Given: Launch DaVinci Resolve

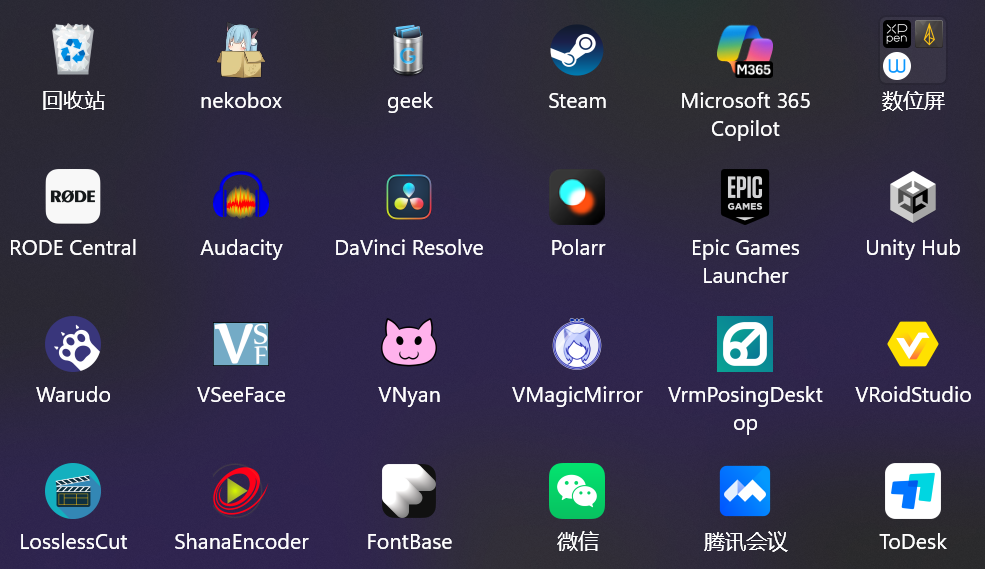Looking at the screenshot, I should (x=409, y=197).
